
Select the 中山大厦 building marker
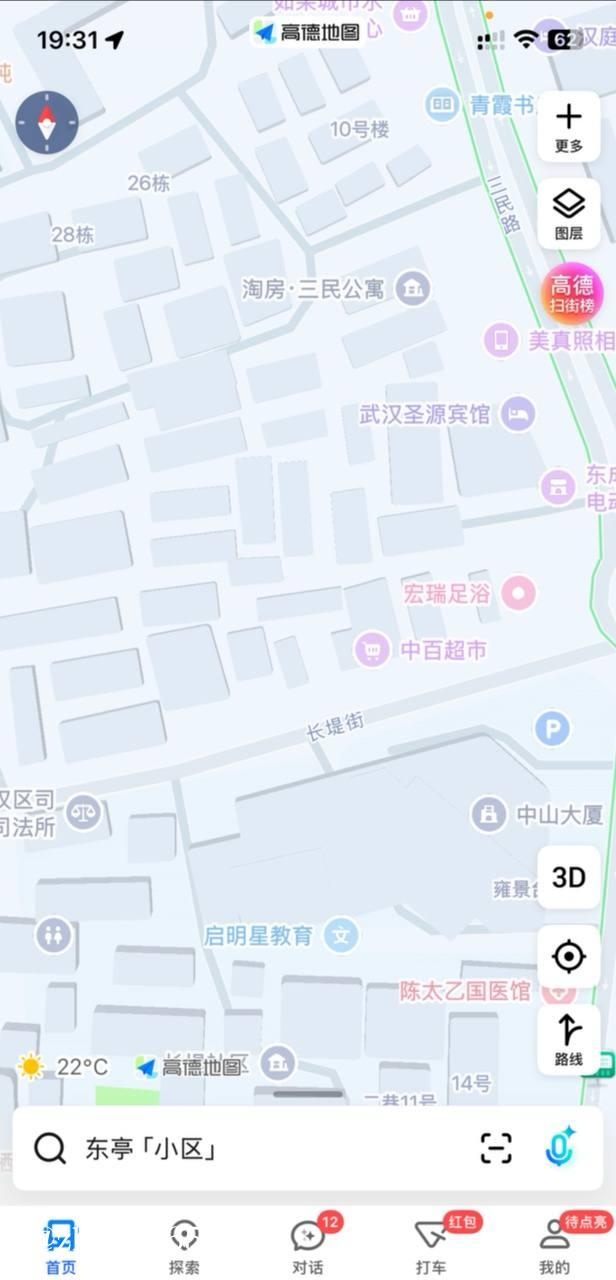[489, 814]
